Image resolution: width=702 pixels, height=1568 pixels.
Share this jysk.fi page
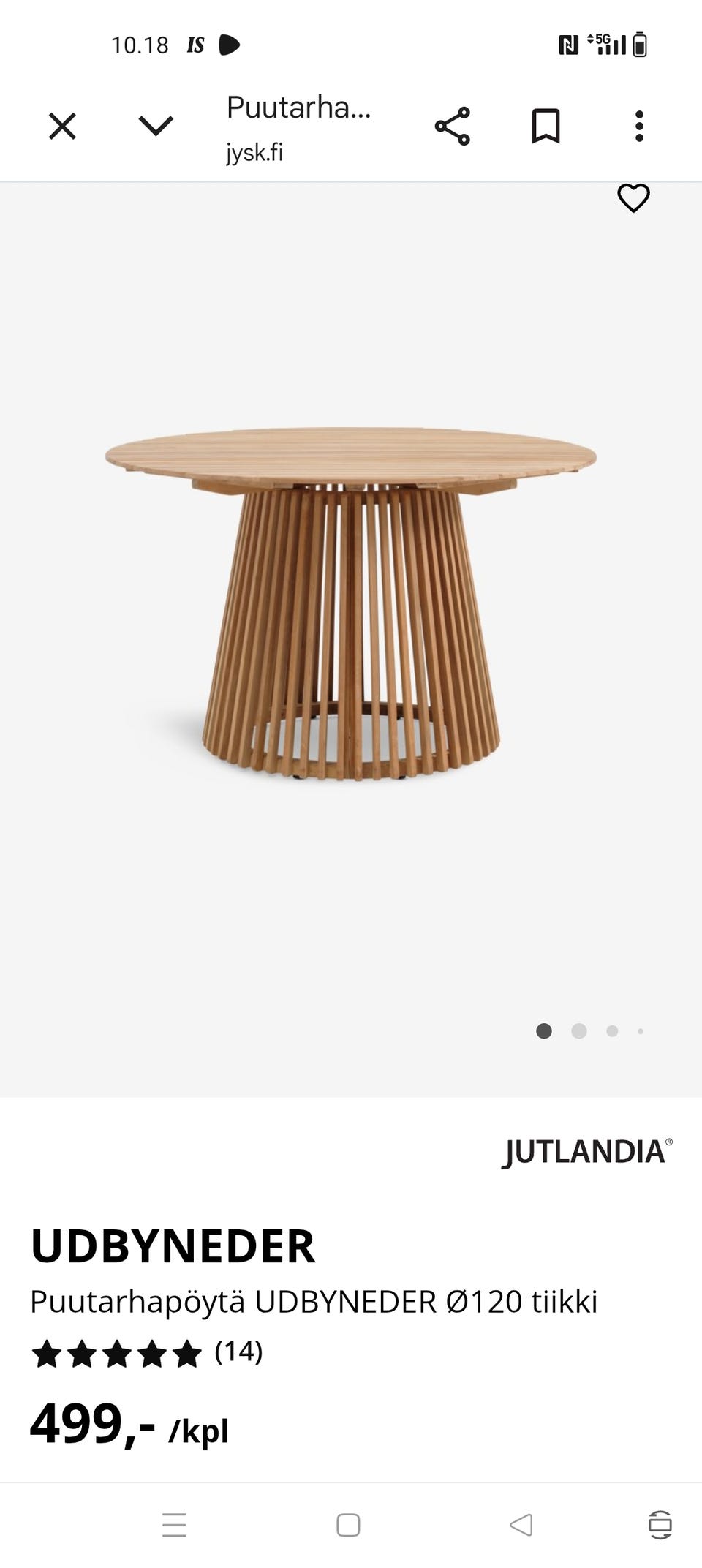coord(453,127)
